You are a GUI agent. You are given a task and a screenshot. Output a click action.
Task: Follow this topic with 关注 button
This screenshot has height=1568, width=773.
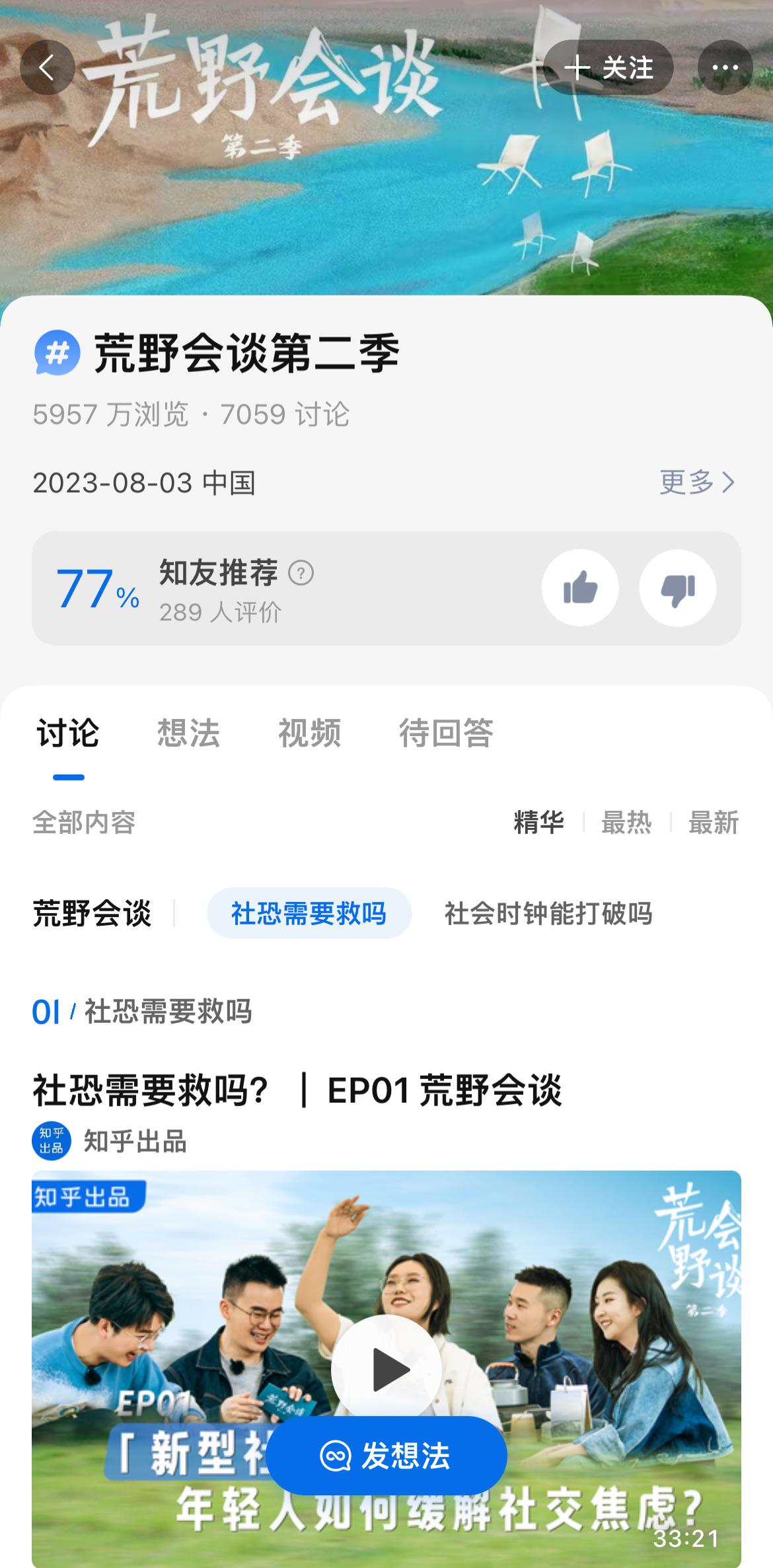608,67
